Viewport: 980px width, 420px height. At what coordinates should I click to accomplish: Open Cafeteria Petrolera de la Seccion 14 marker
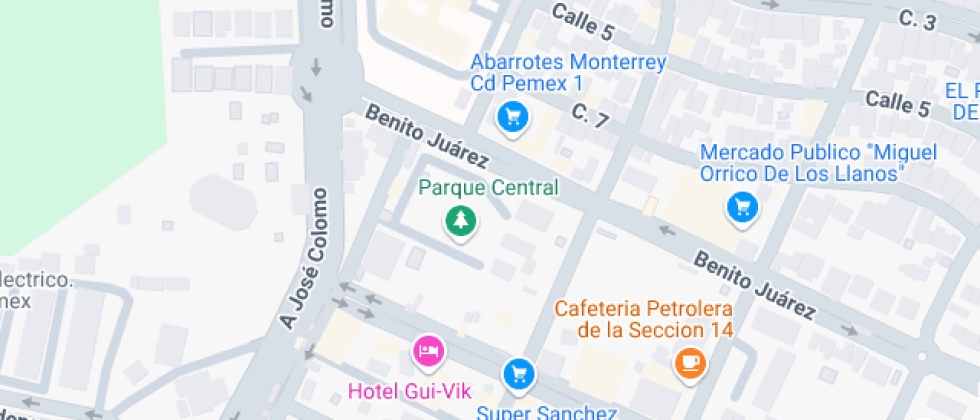(690, 363)
